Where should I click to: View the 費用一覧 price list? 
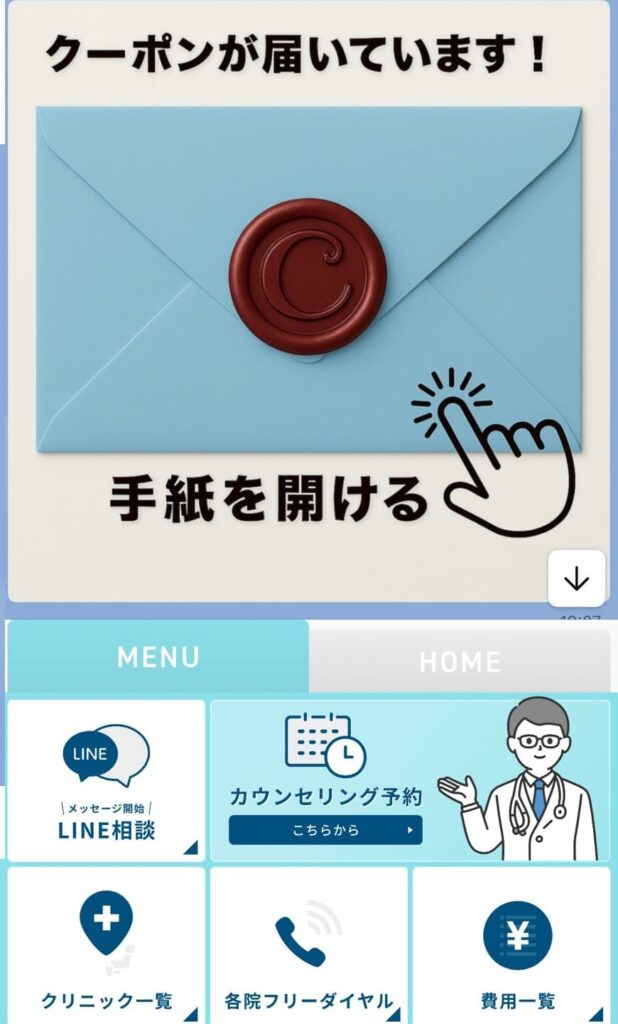tap(511, 943)
